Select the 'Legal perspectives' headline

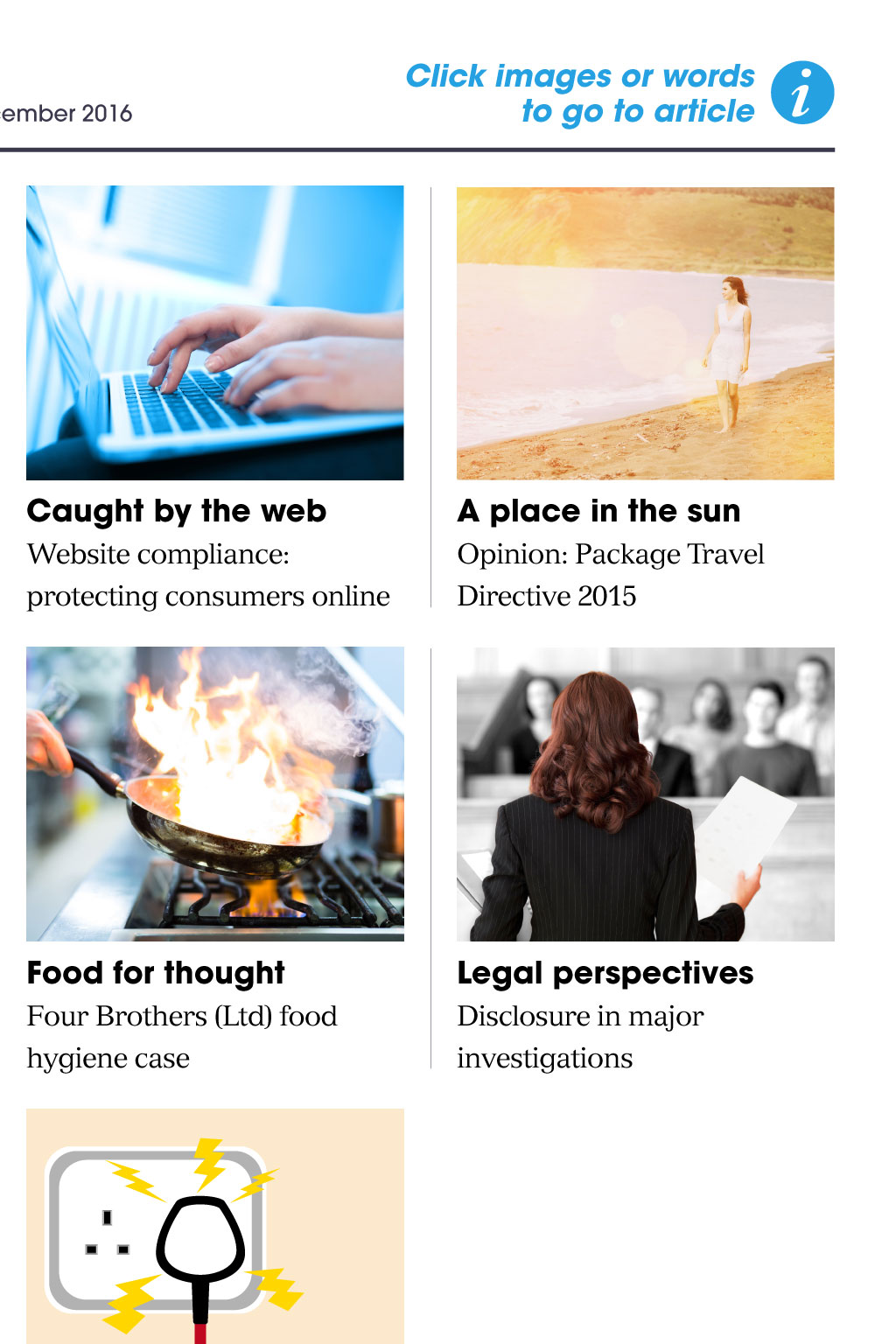(605, 973)
